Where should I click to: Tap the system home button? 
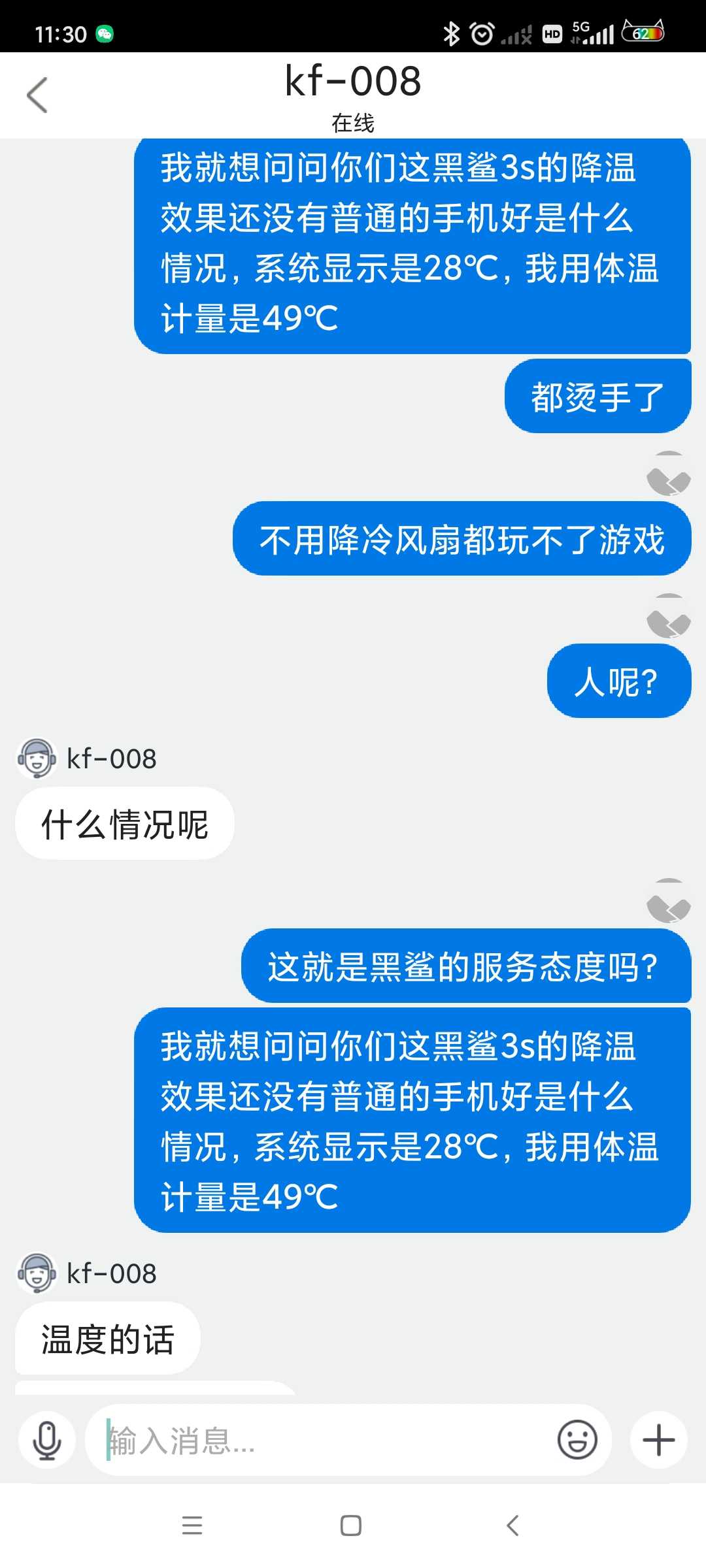351,1525
